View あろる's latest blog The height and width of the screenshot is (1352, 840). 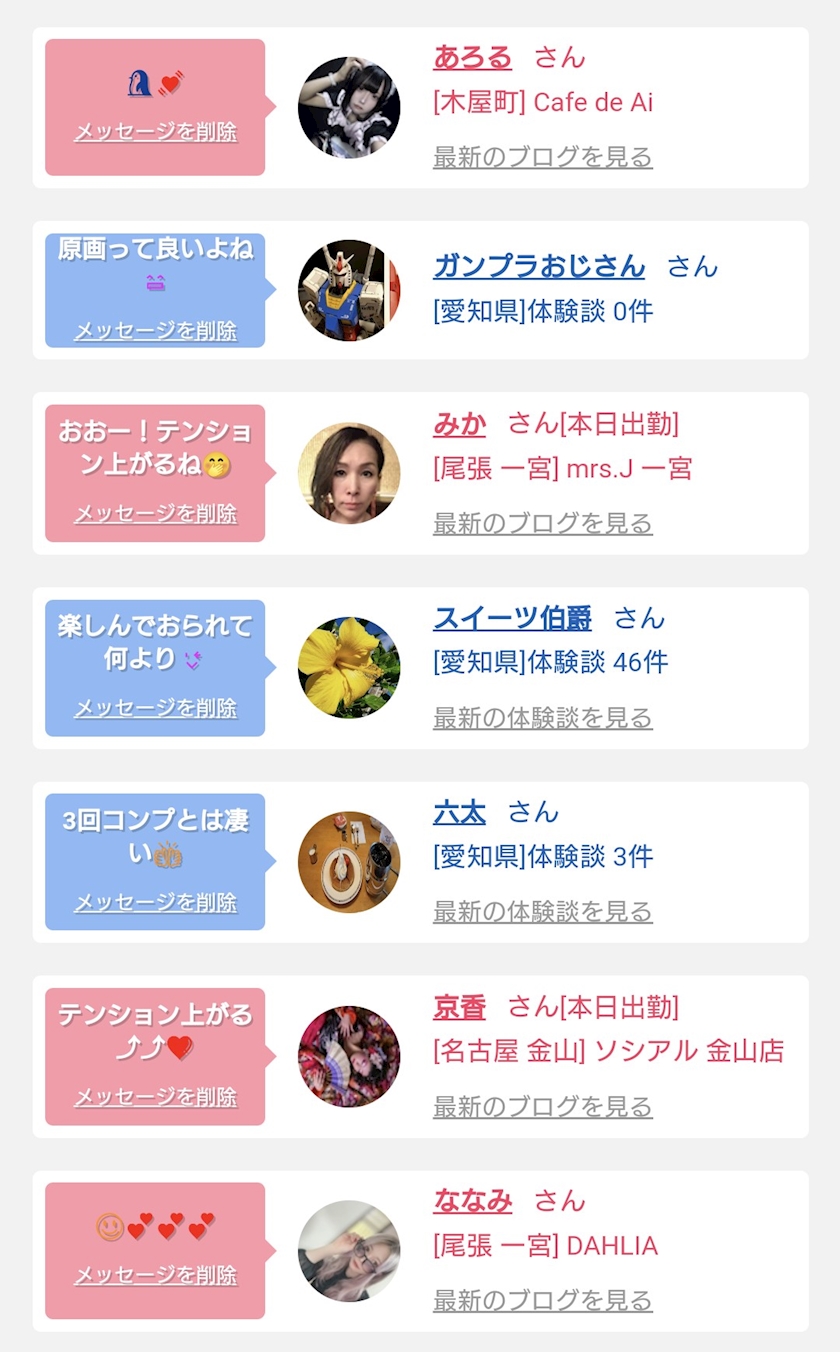542,157
